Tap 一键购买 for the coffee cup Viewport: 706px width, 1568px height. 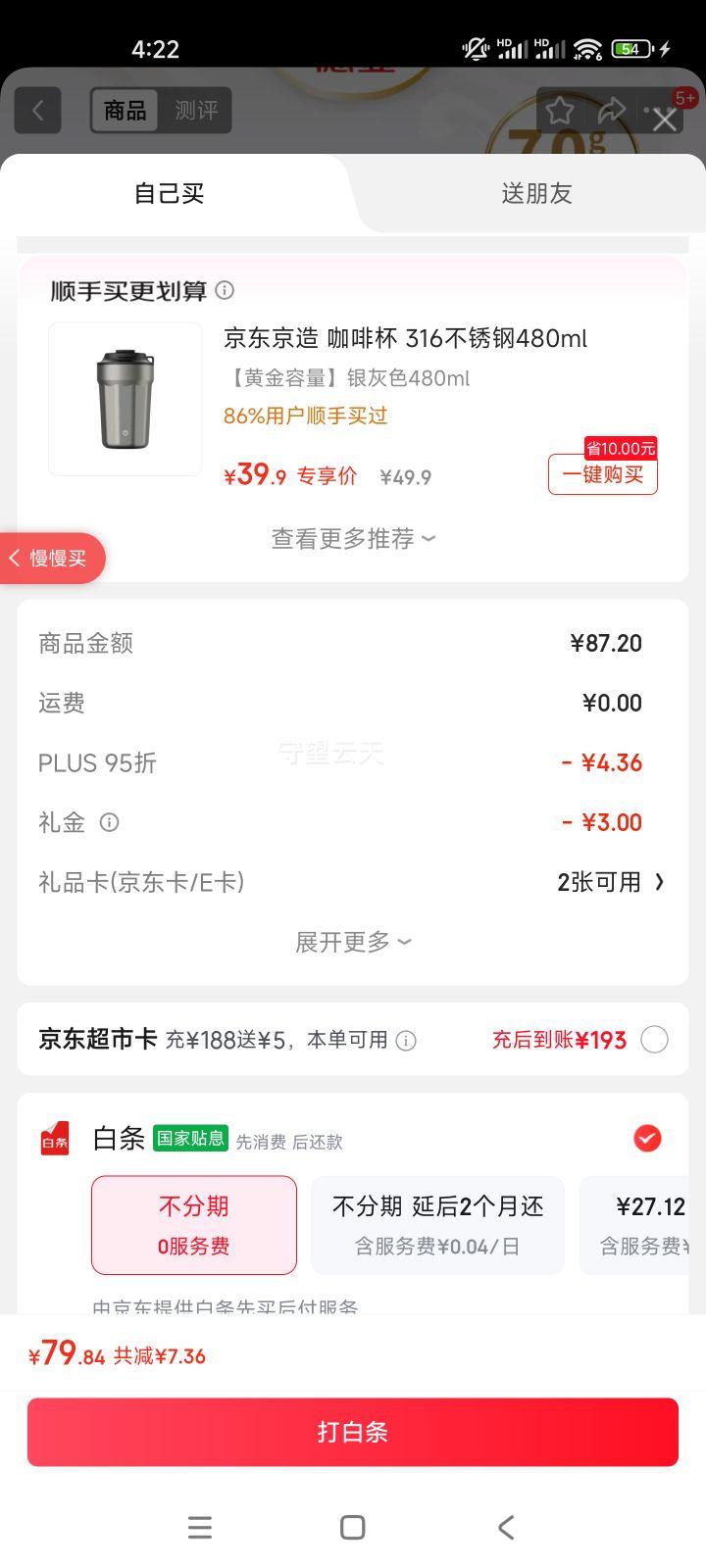pos(602,474)
